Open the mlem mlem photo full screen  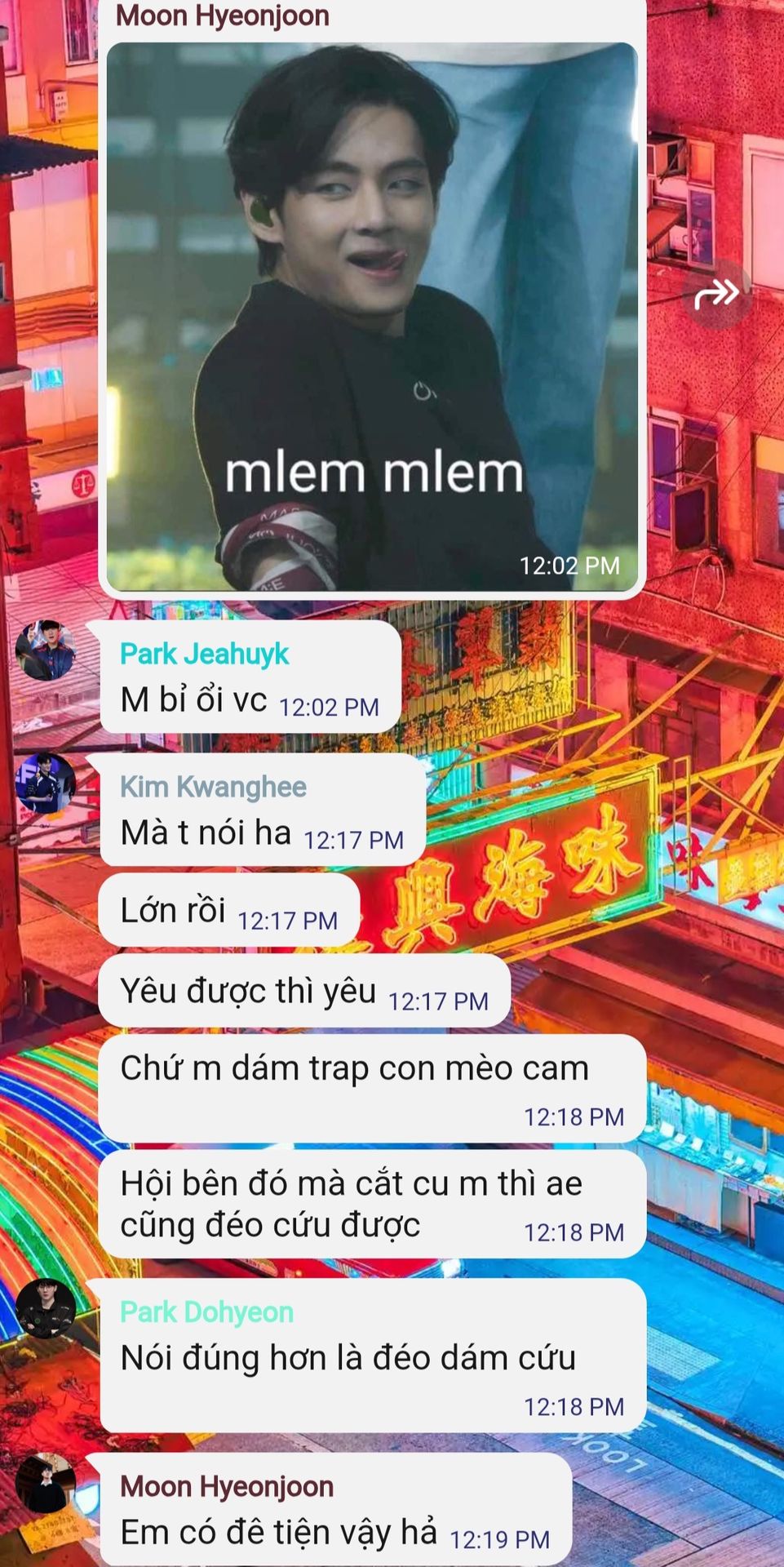coord(372,317)
